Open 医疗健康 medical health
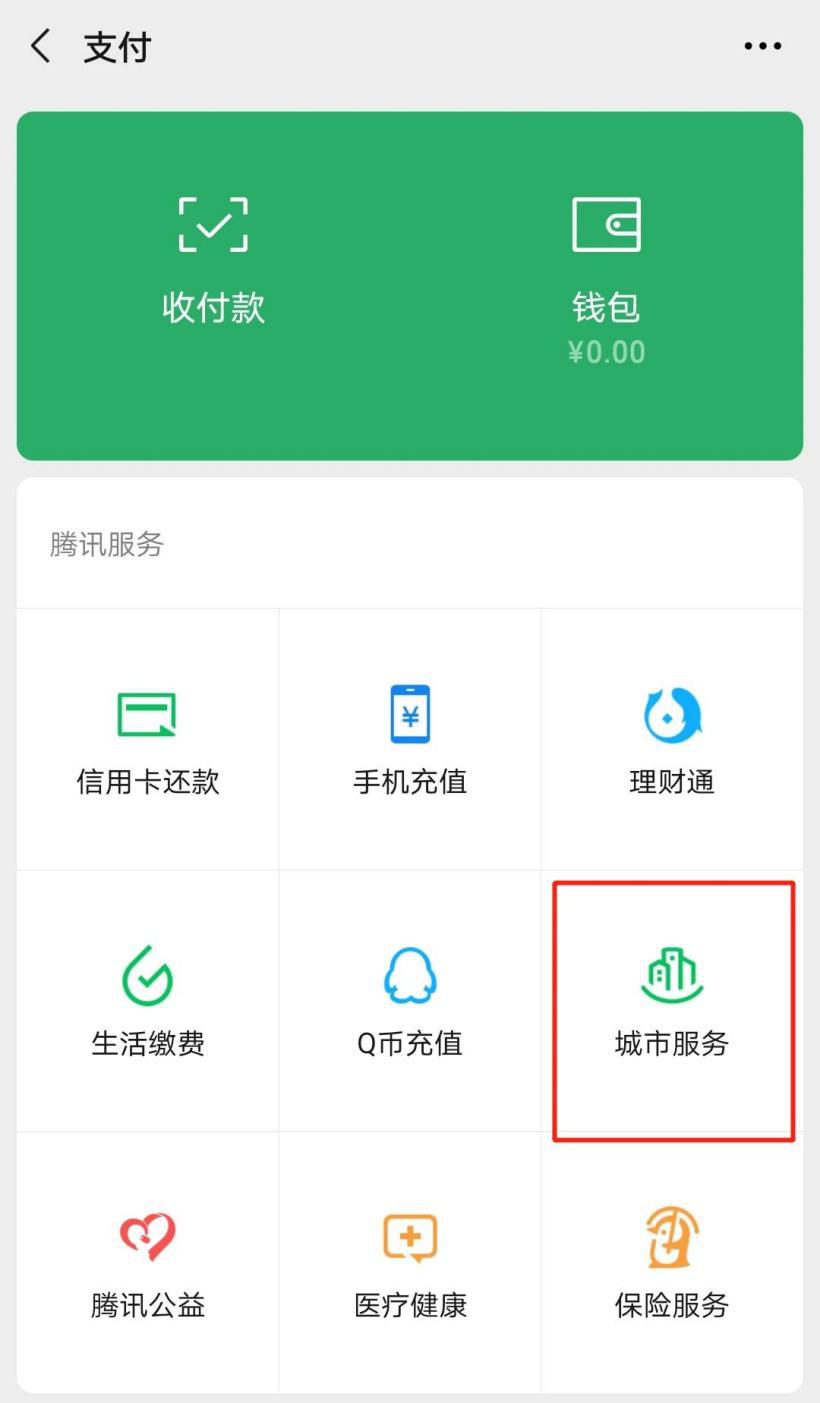 tap(410, 1263)
